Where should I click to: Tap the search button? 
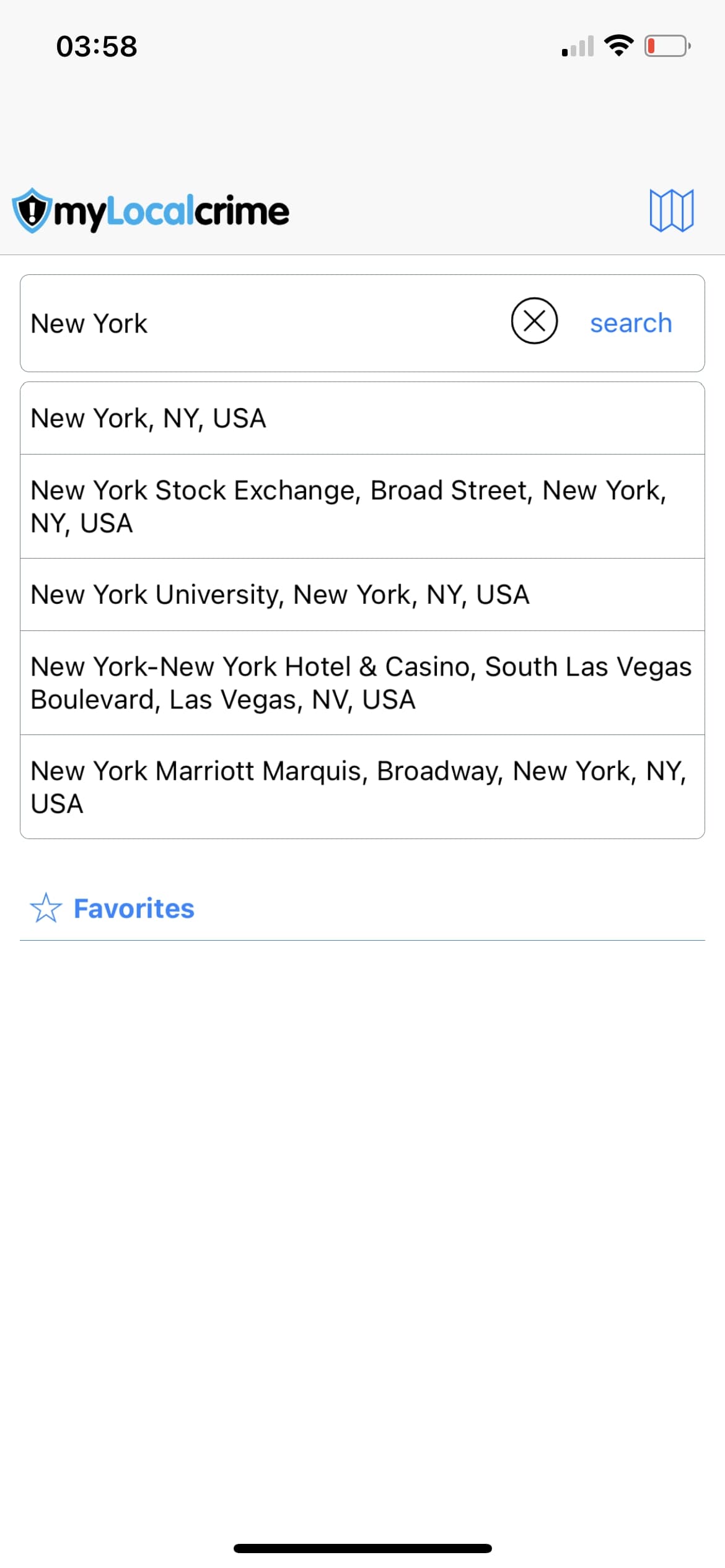pyautogui.click(x=631, y=323)
